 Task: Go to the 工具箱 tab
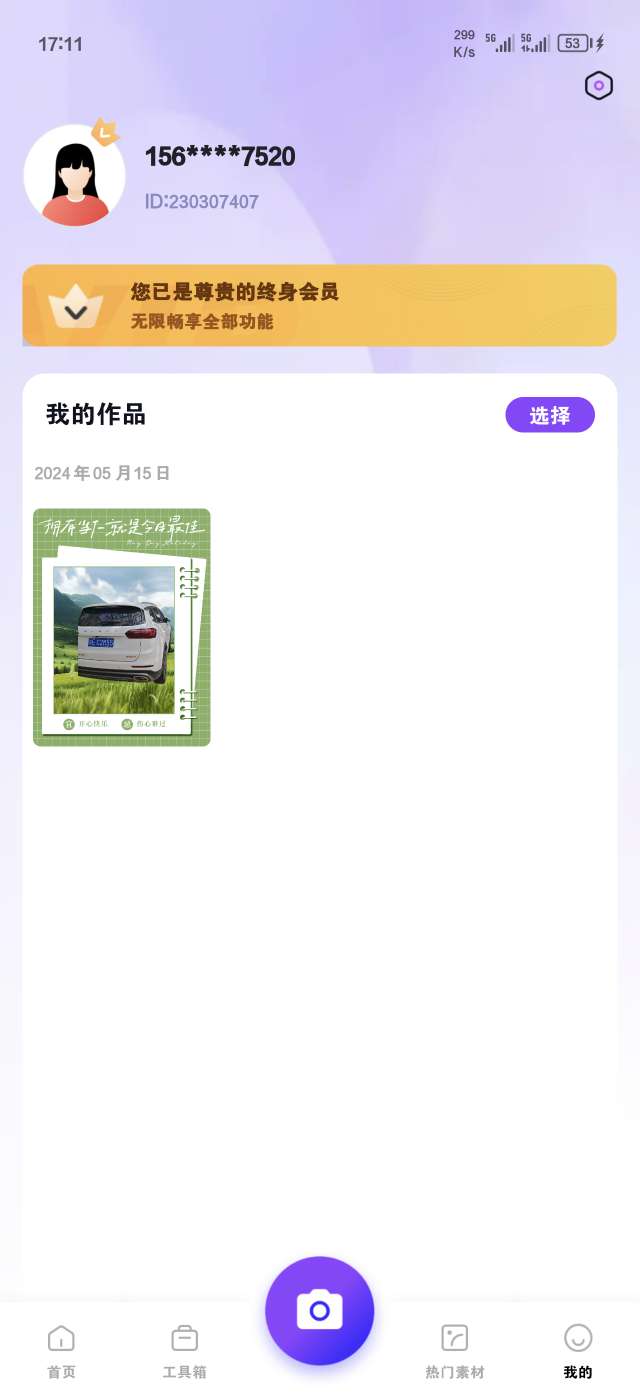click(185, 1350)
